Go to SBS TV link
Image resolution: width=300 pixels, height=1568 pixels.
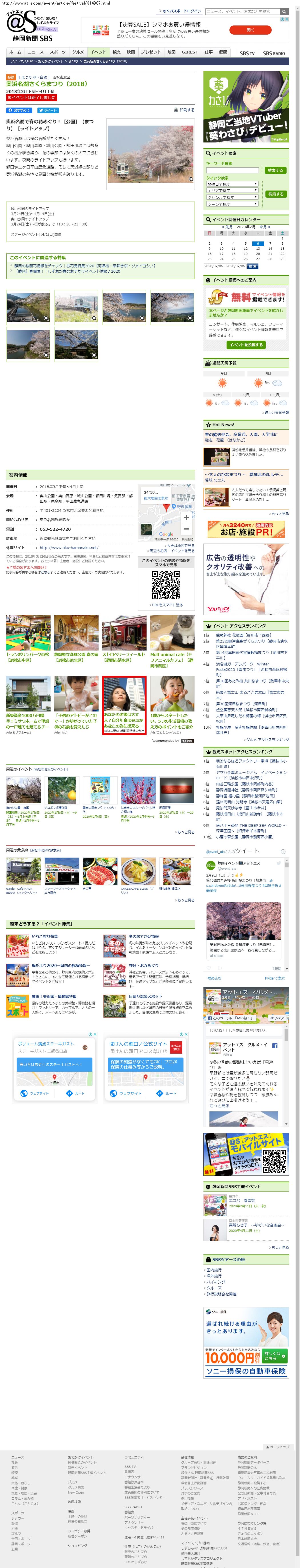[x=248, y=53]
